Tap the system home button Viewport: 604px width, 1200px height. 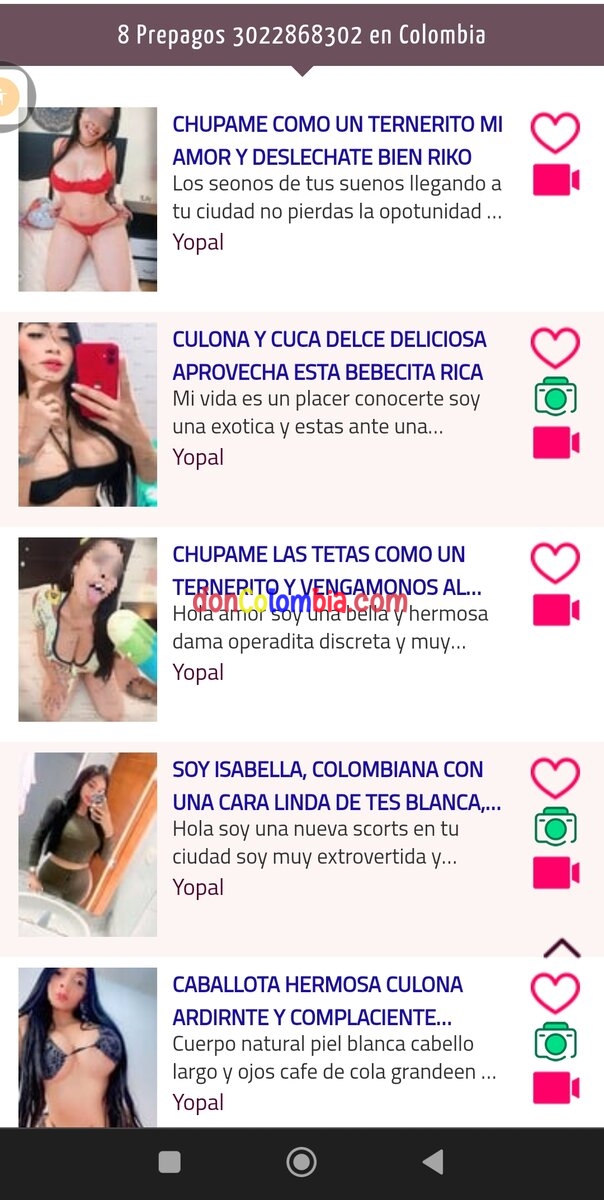click(301, 1161)
